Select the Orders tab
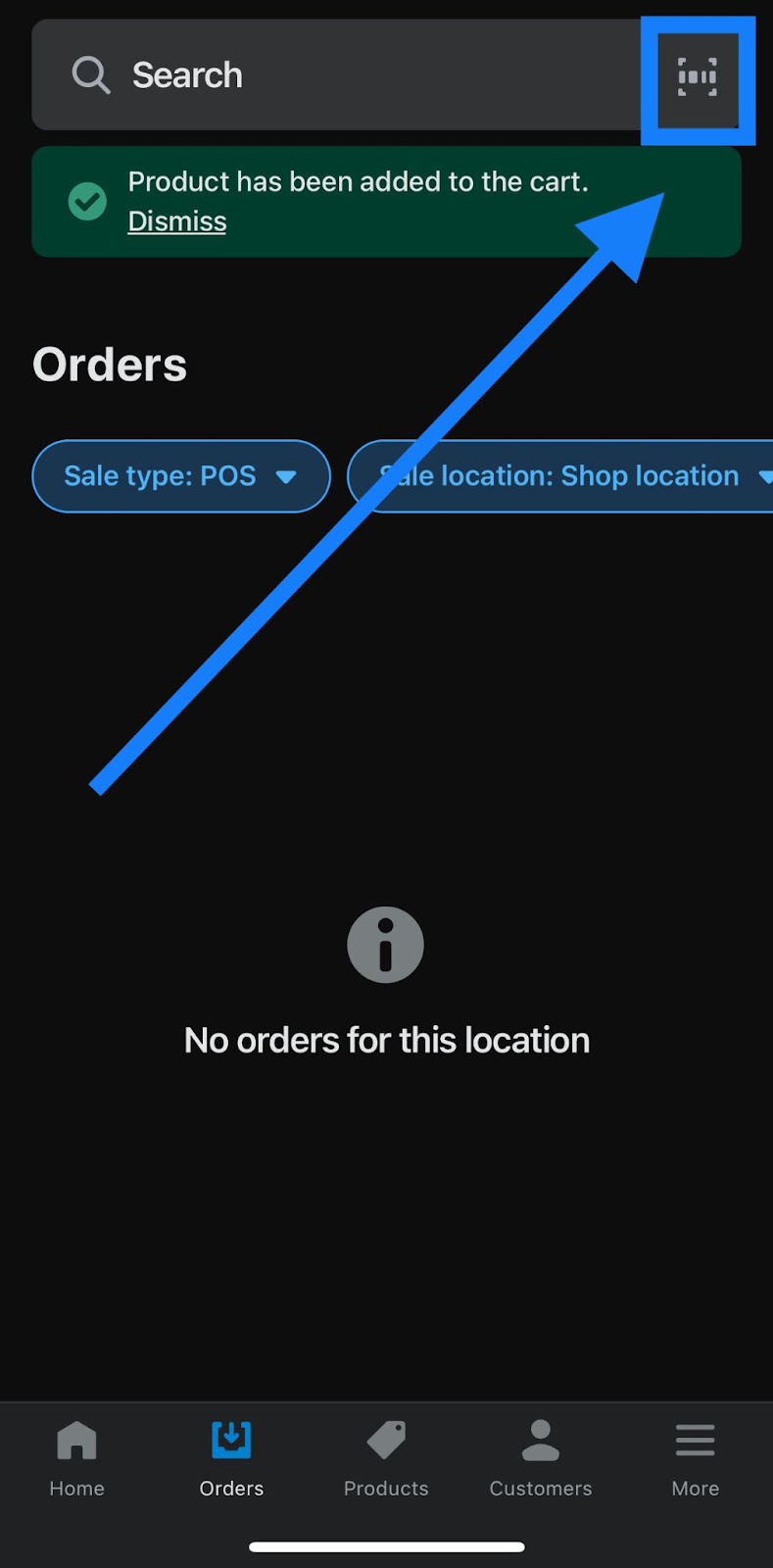 pos(231,1459)
